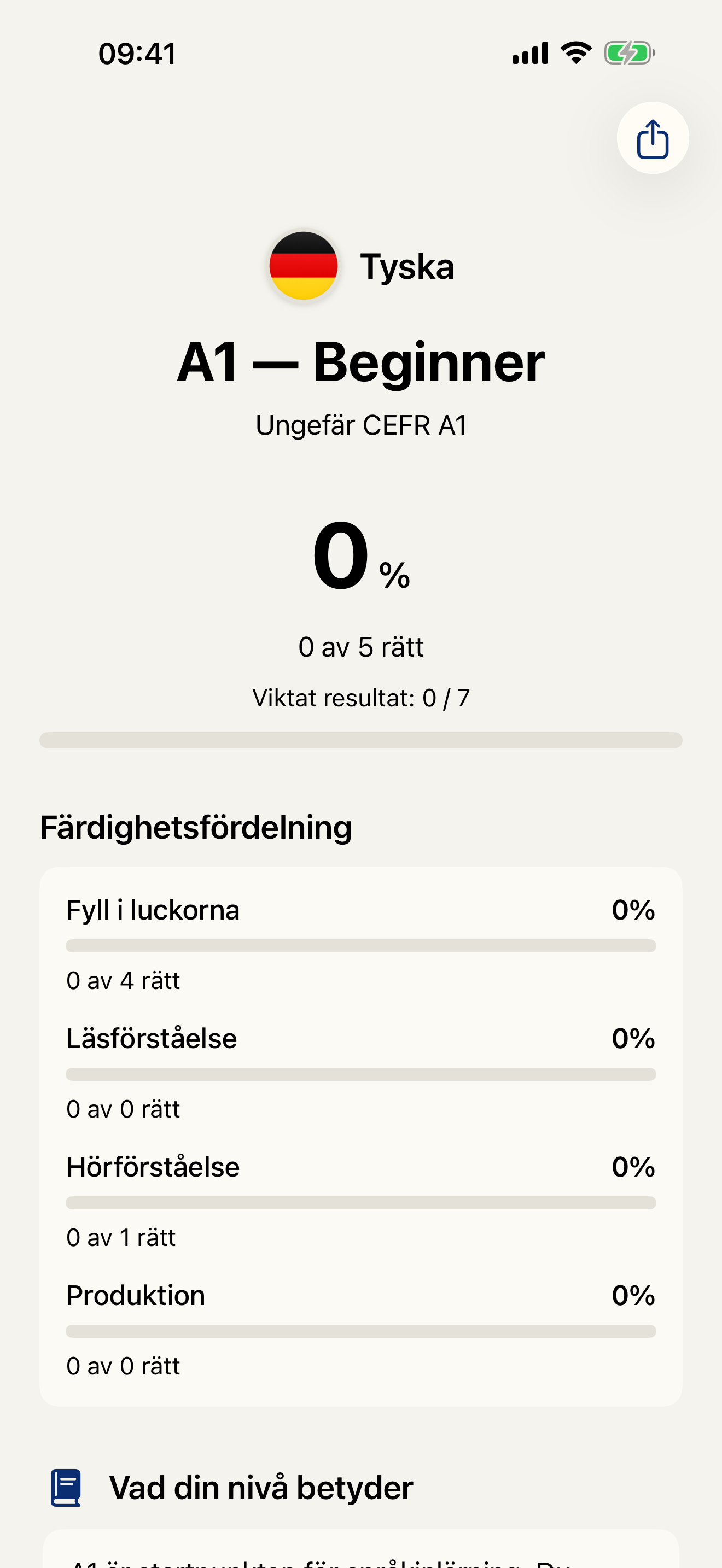722x1568 pixels.
Task: Select the 0 av 5 rätt text
Action: click(360, 647)
